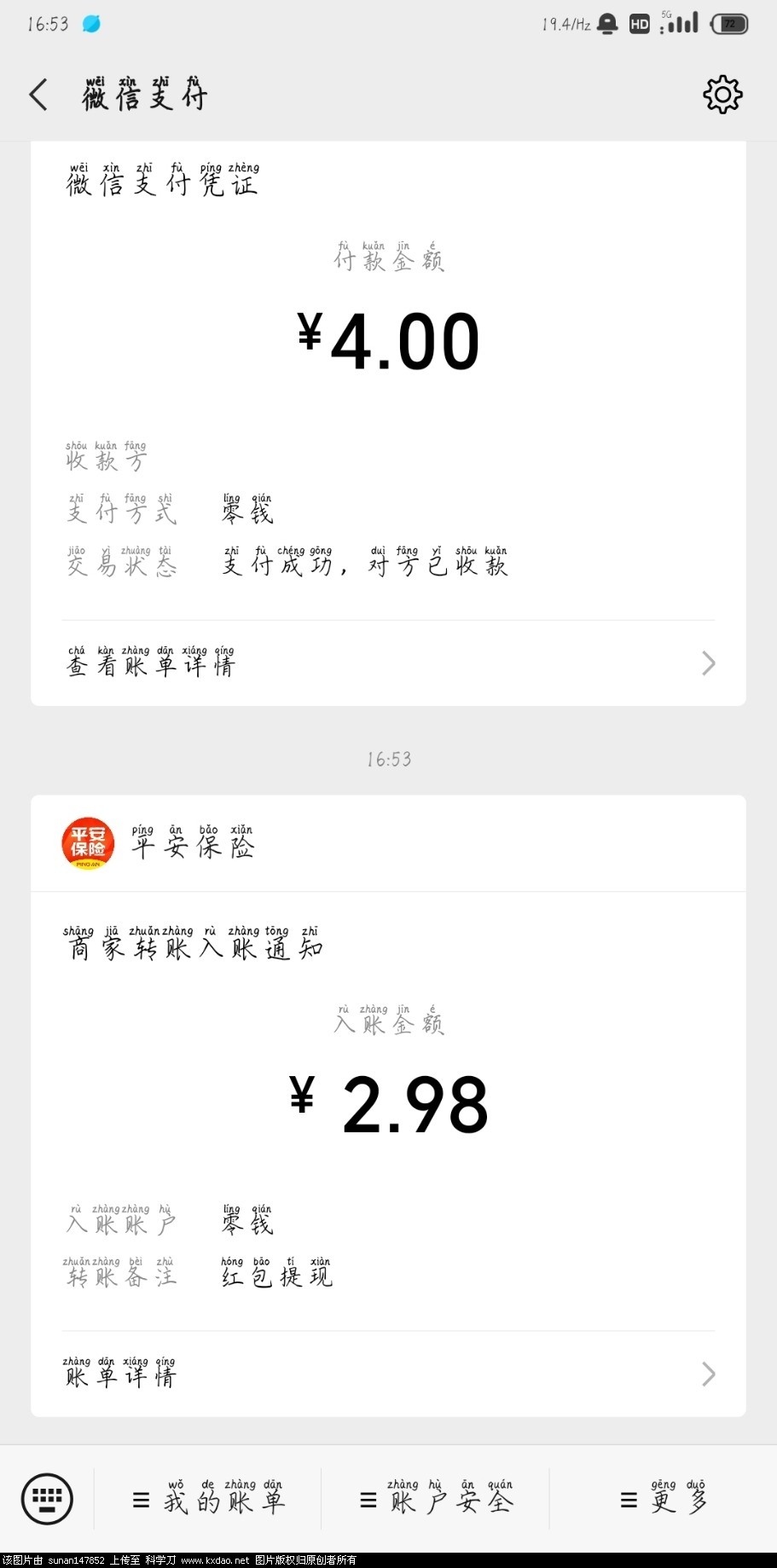This screenshot has height=1568, width=777.
Task: Tap the blue app icon beside the clock
Action: click(x=92, y=23)
